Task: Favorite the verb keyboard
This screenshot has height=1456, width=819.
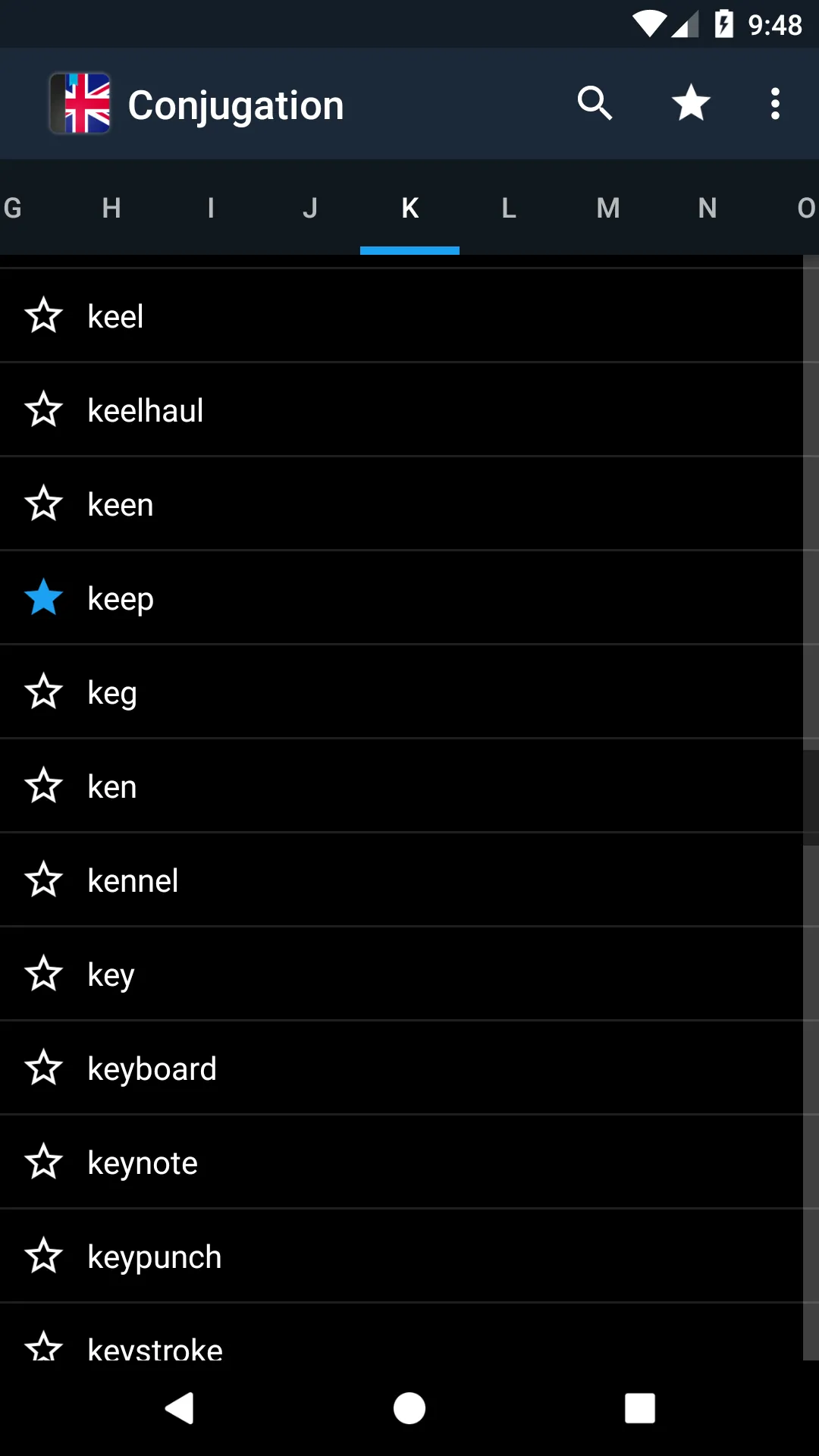Action: [43, 1068]
